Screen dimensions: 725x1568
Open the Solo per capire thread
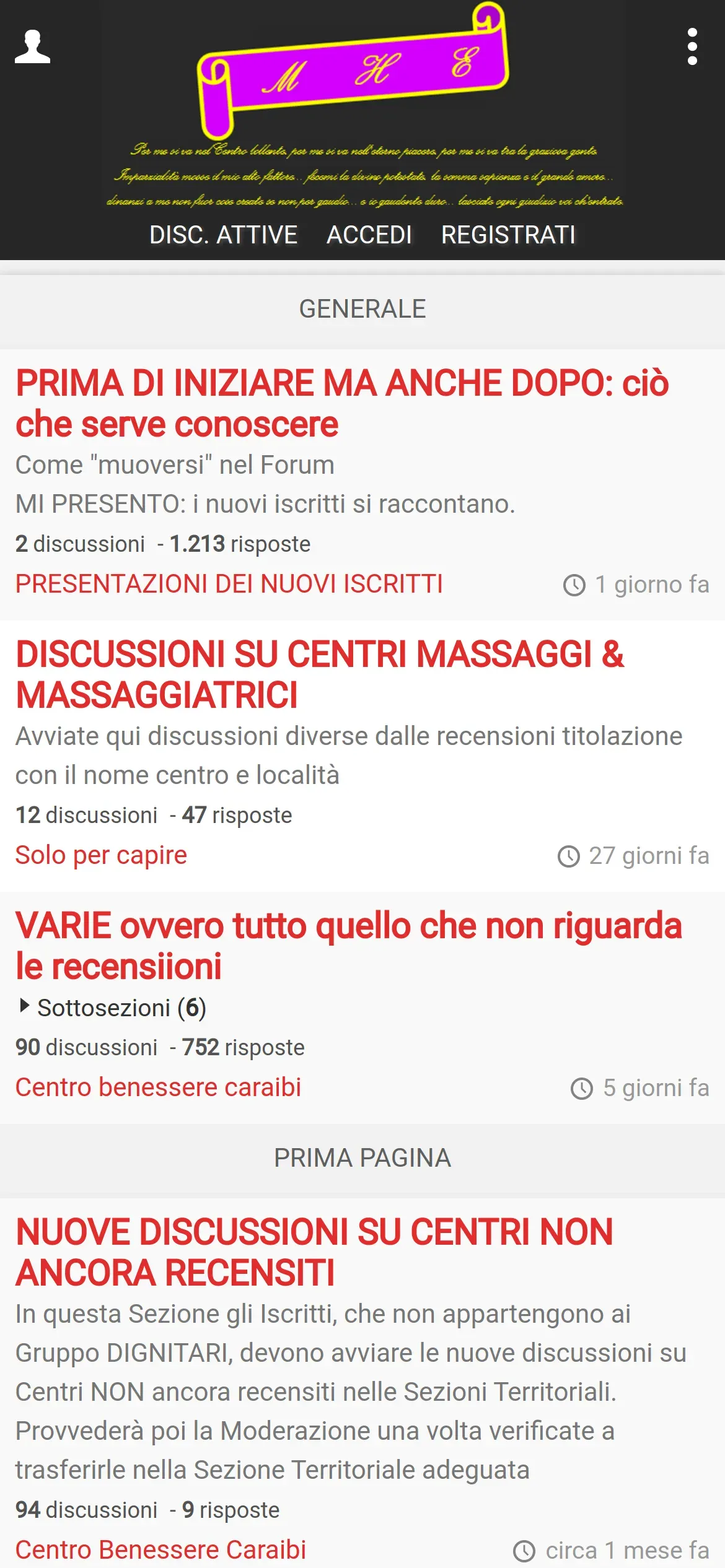pyautogui.click(x=101, y=855)
